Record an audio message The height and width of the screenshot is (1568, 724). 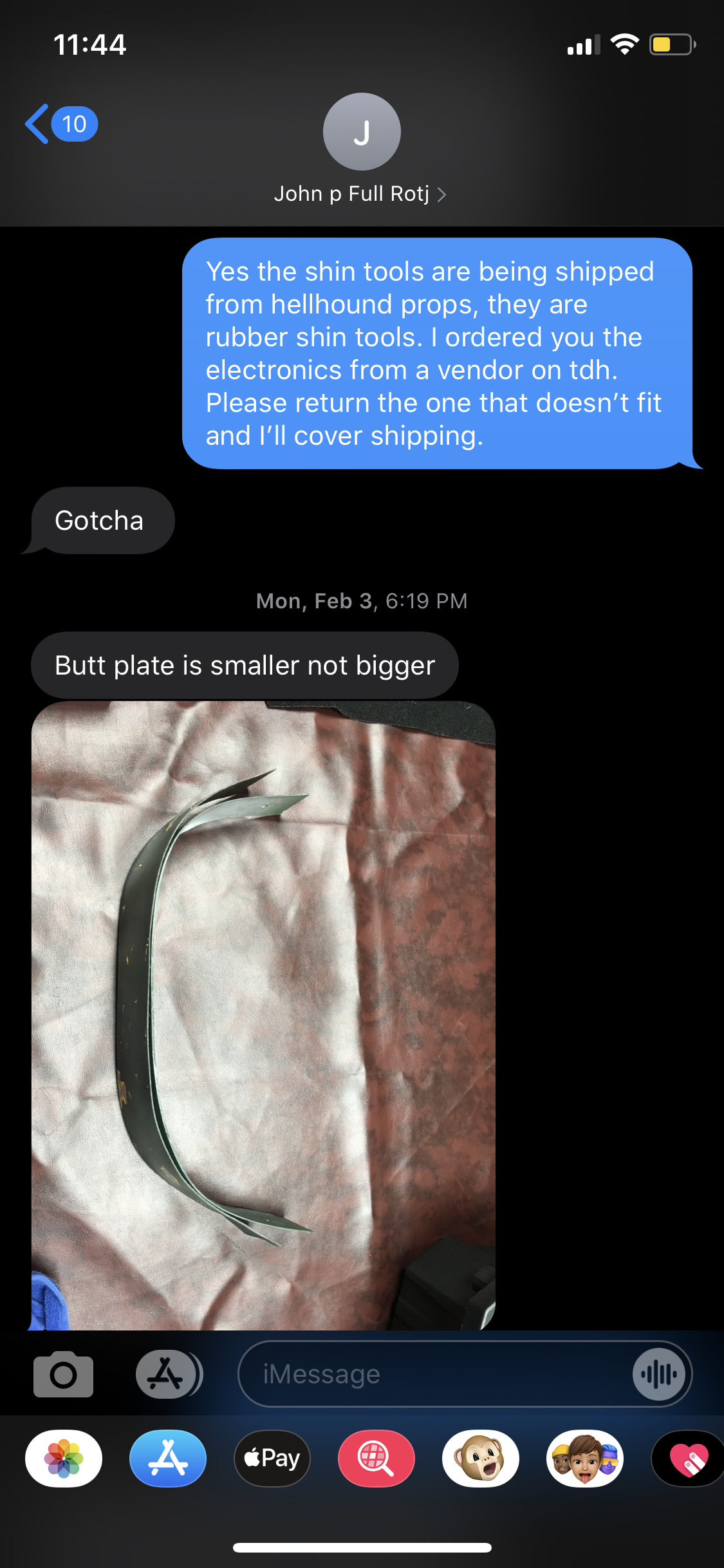tap(659, 1374)
